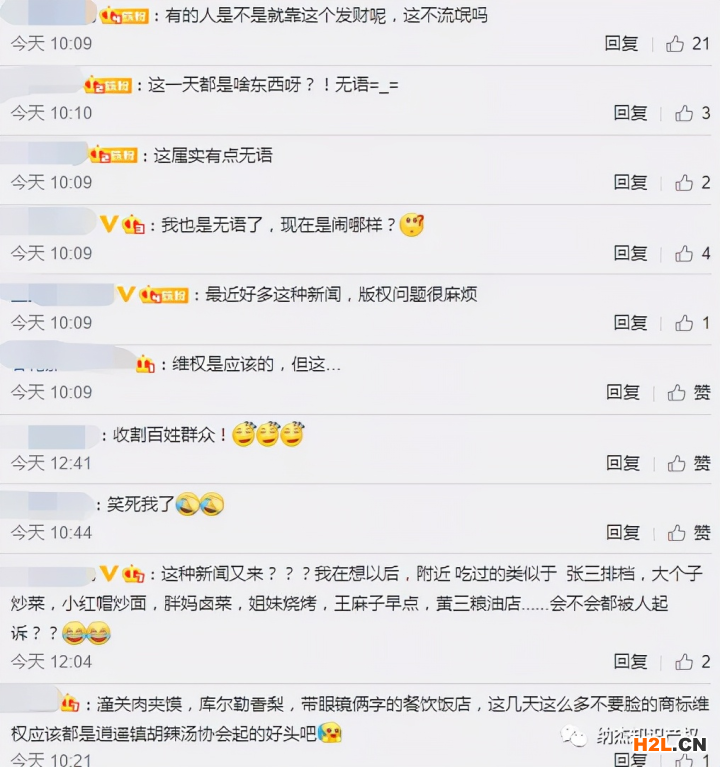Reply to the comment 收割百姓群众
Image resolution: width=720 pixels, height=767 pixels.
(x=623, y=463)
